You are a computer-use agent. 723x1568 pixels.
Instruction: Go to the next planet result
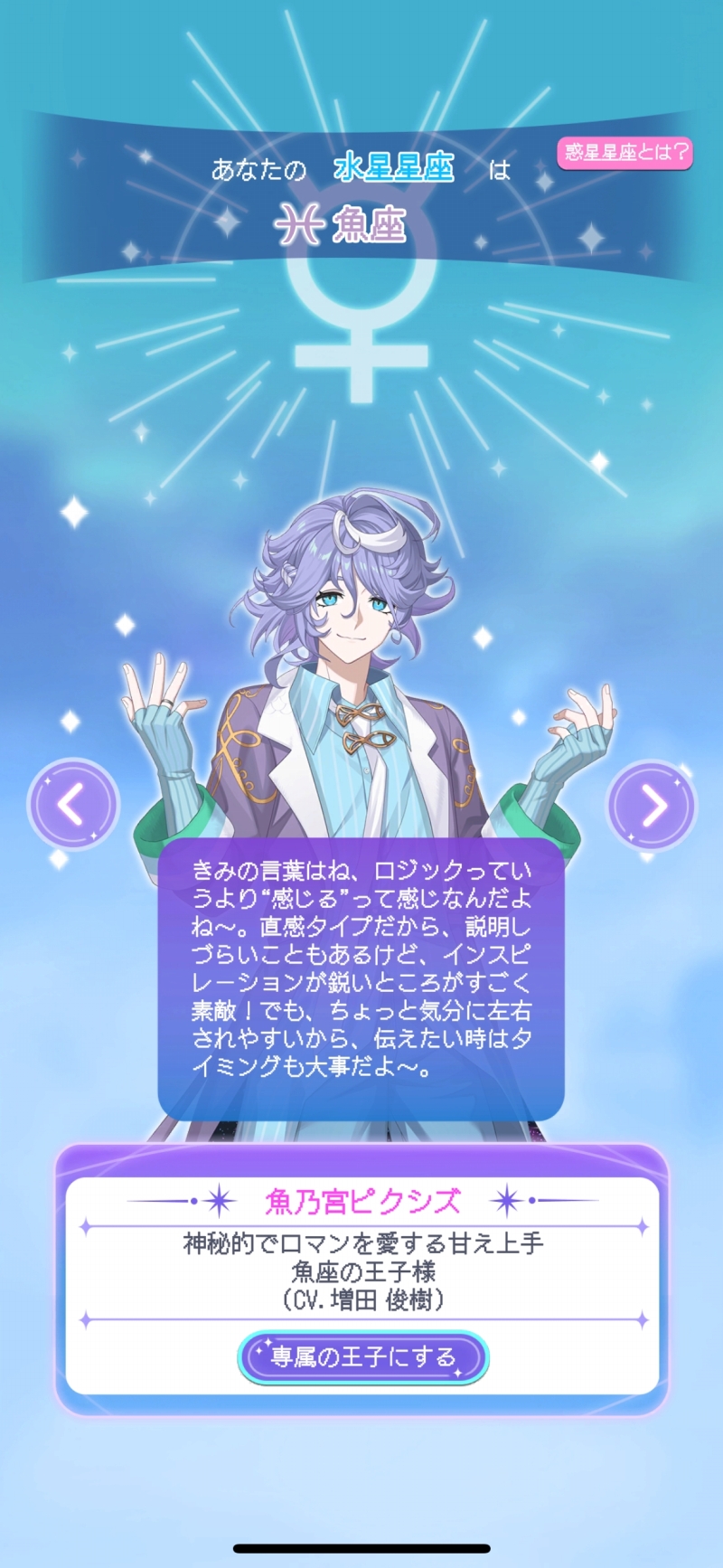[652, 805]
